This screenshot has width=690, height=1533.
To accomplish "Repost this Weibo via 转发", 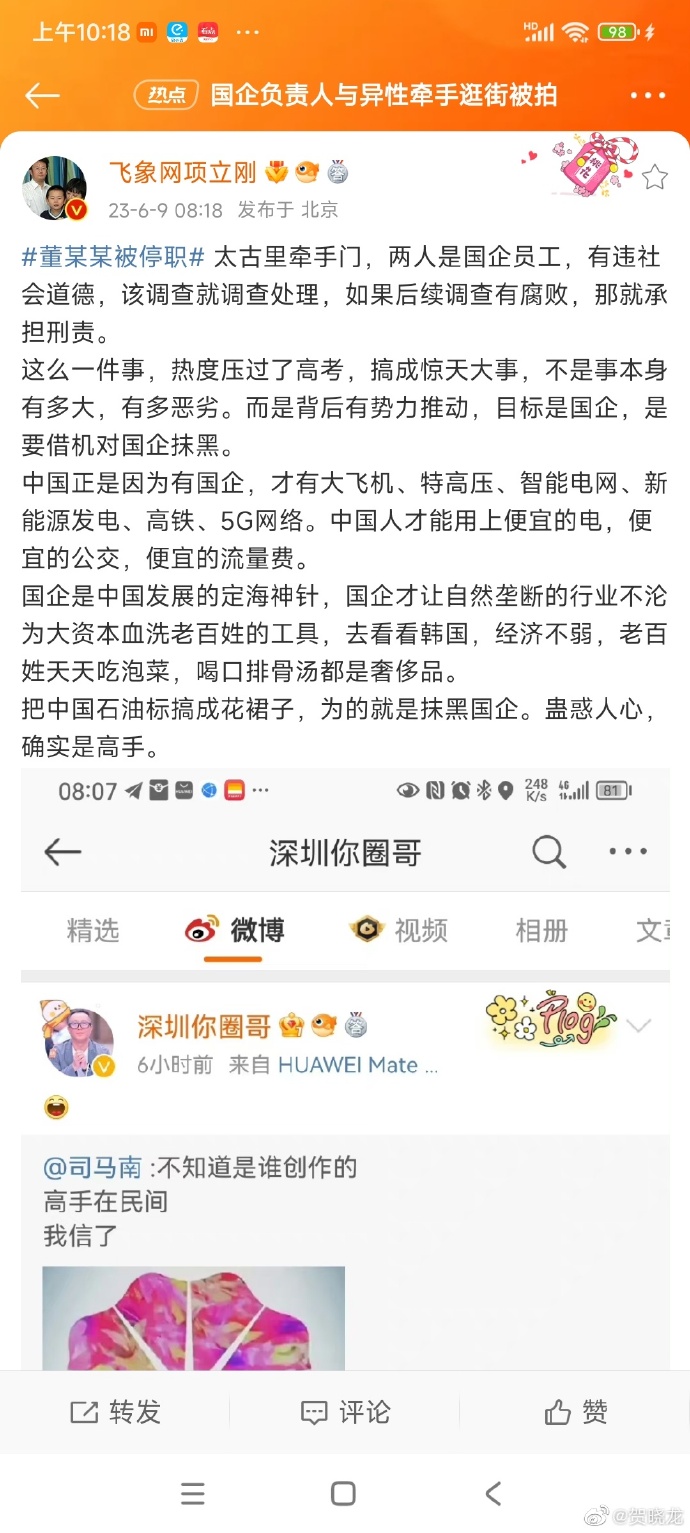I will point(115,1412).
